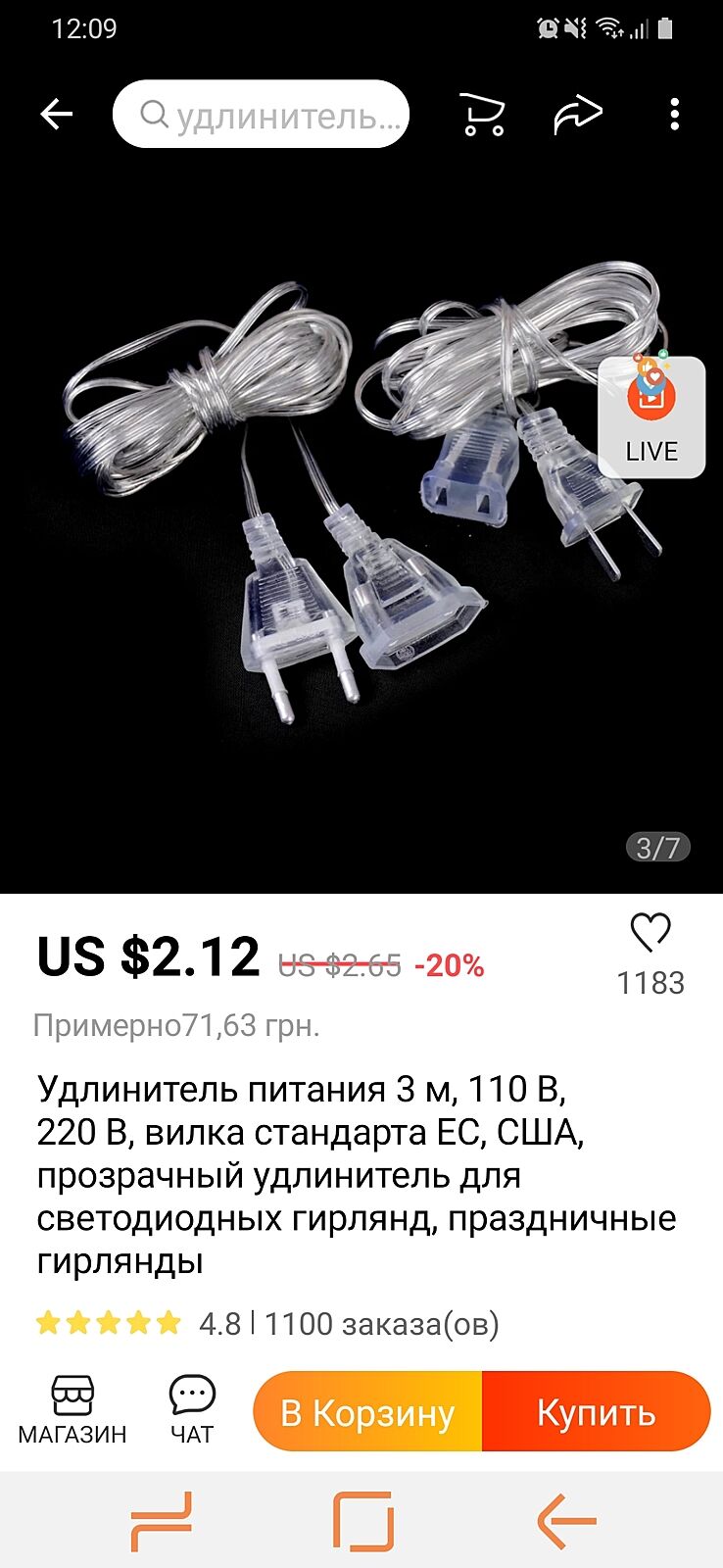Open the shopping cart

pos(482,115)
